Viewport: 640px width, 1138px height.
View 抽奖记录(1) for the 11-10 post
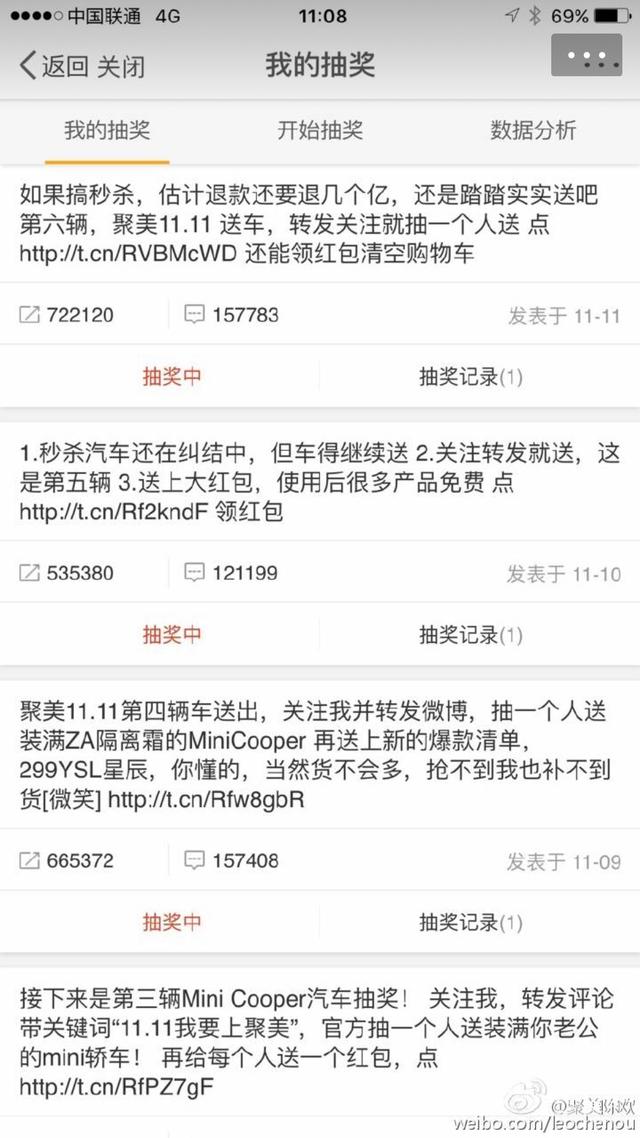click(x=471, y=635)
